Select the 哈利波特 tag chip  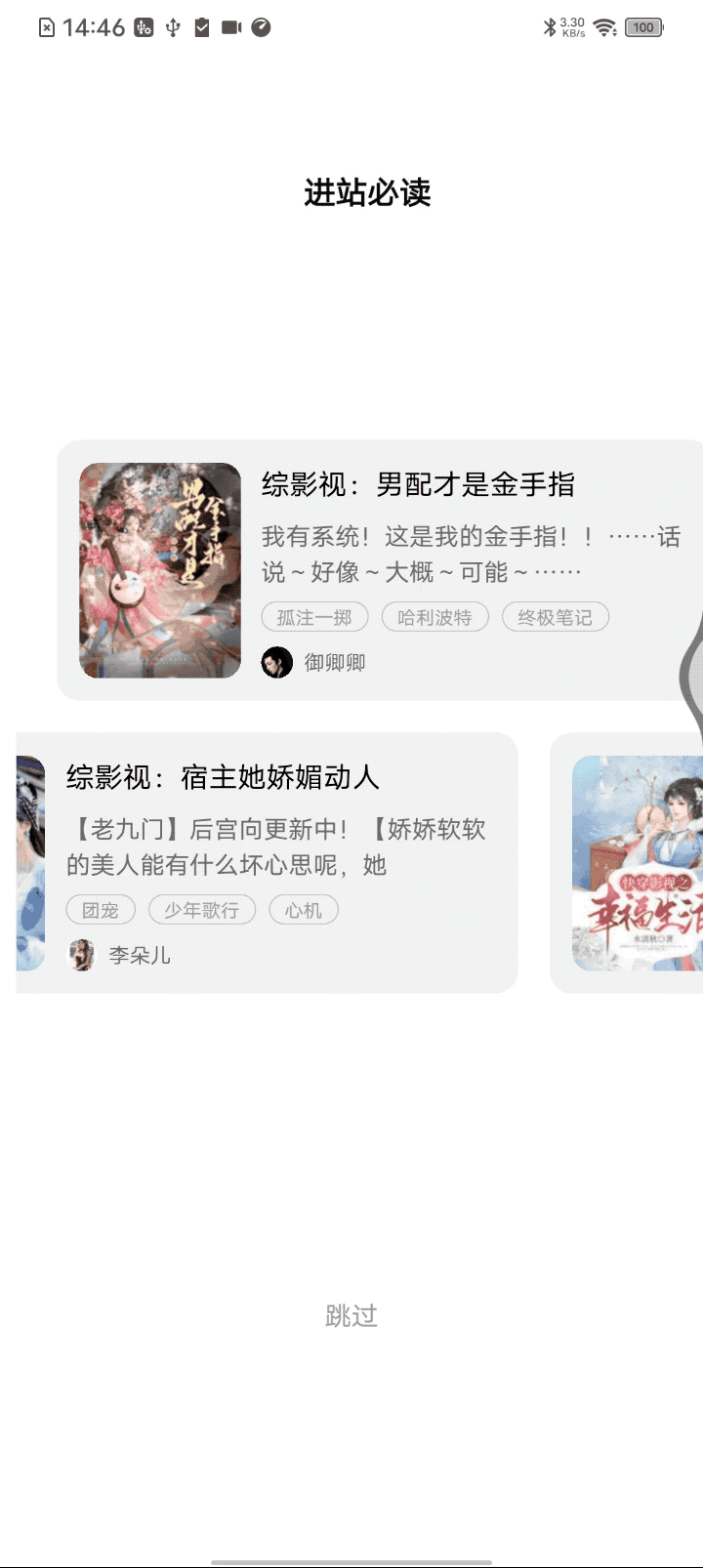[434, 617]
